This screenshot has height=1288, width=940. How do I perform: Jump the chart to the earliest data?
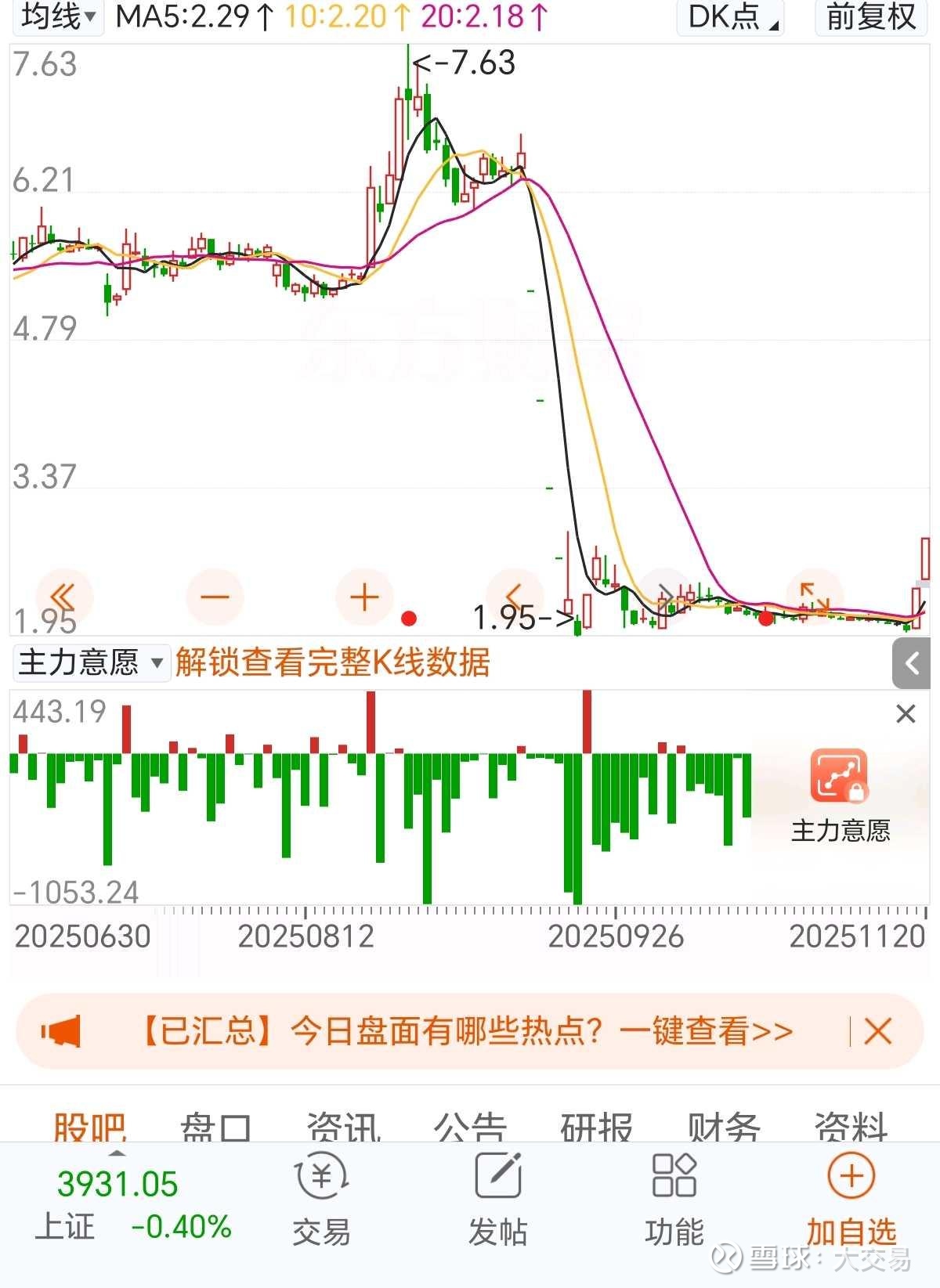(63, 597)
